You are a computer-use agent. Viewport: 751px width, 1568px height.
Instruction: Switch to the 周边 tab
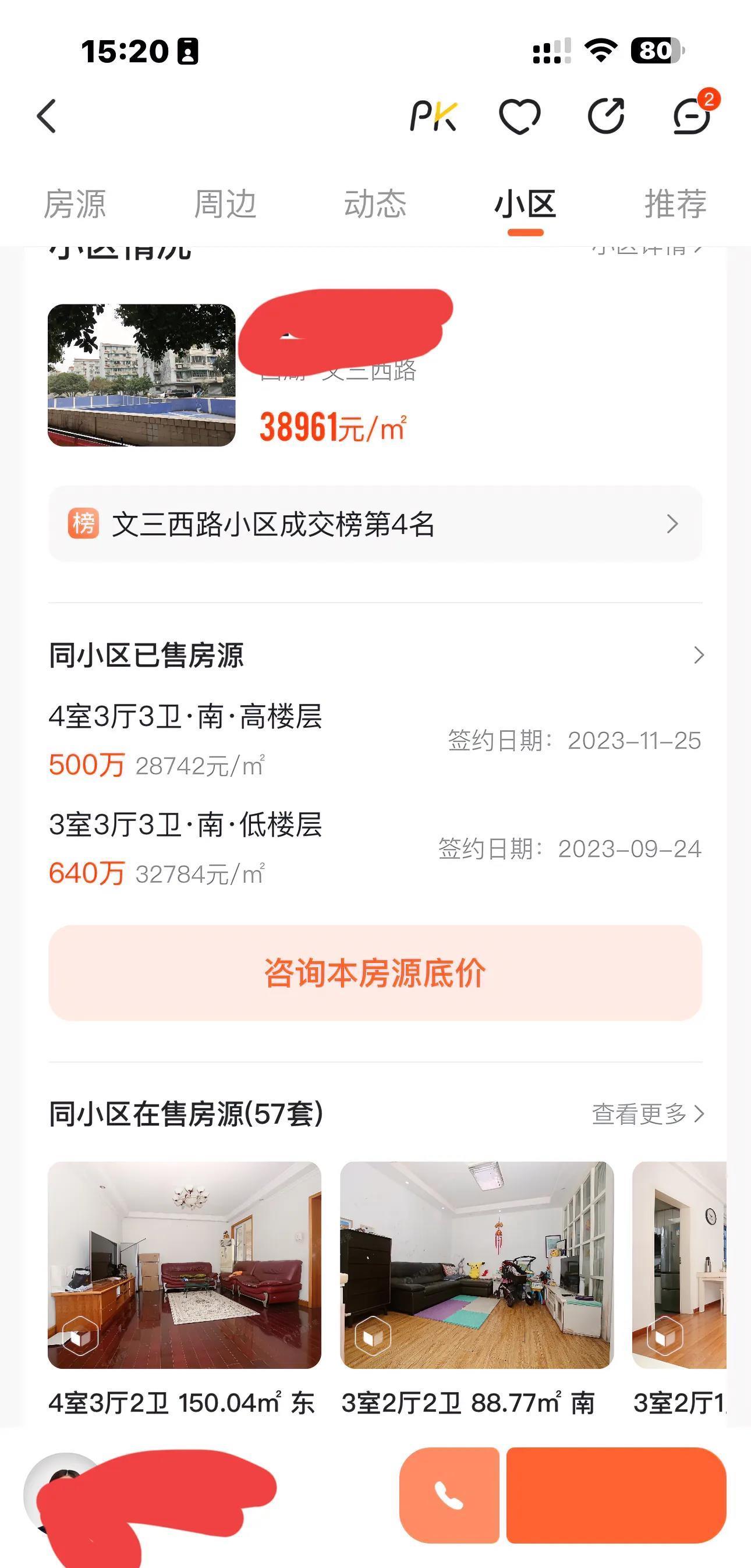click(225, 203)
